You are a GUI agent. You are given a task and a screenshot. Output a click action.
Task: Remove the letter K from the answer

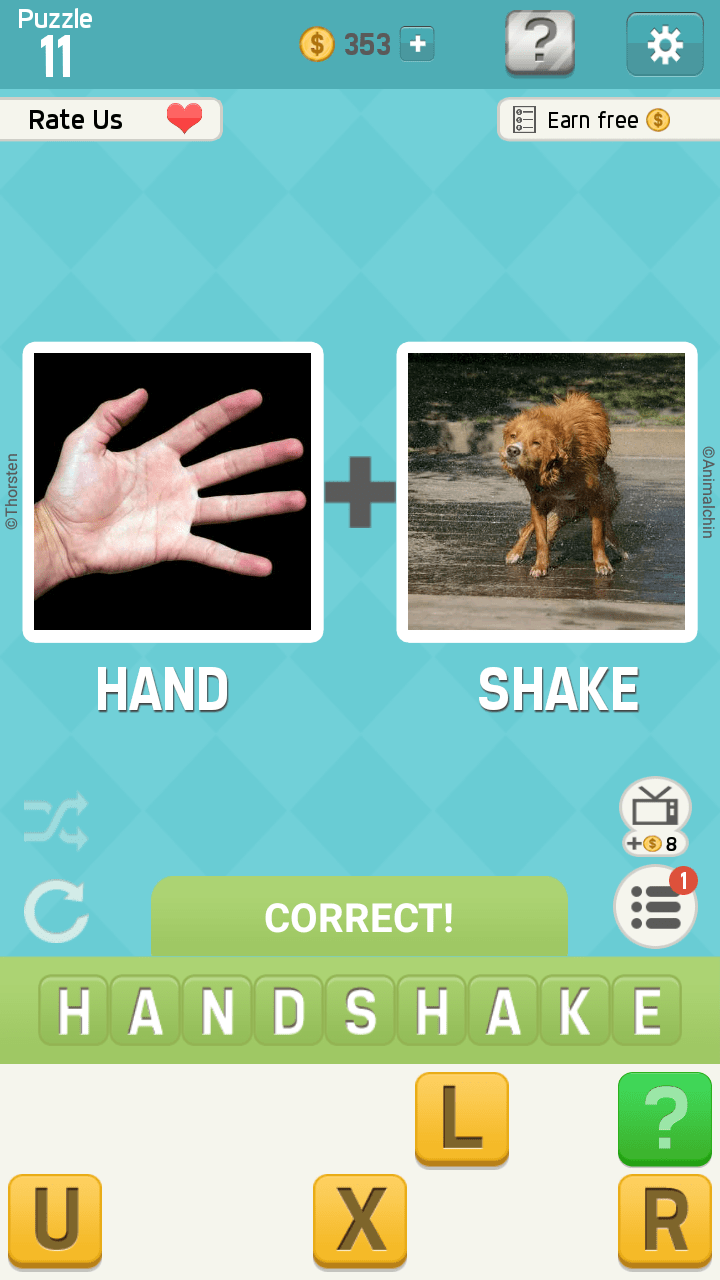[x=575, y=1011]
